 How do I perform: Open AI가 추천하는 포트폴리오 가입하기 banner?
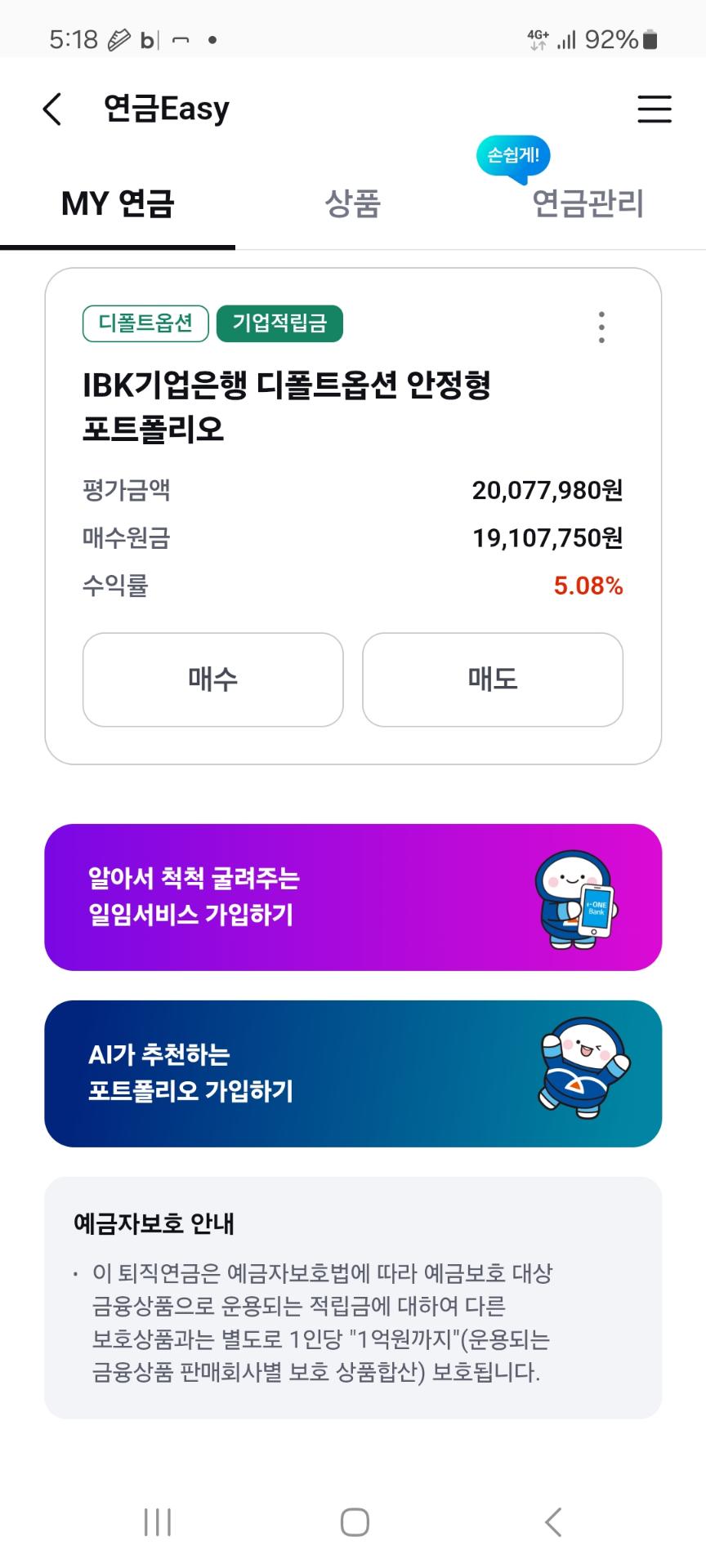pos(353,1073)
